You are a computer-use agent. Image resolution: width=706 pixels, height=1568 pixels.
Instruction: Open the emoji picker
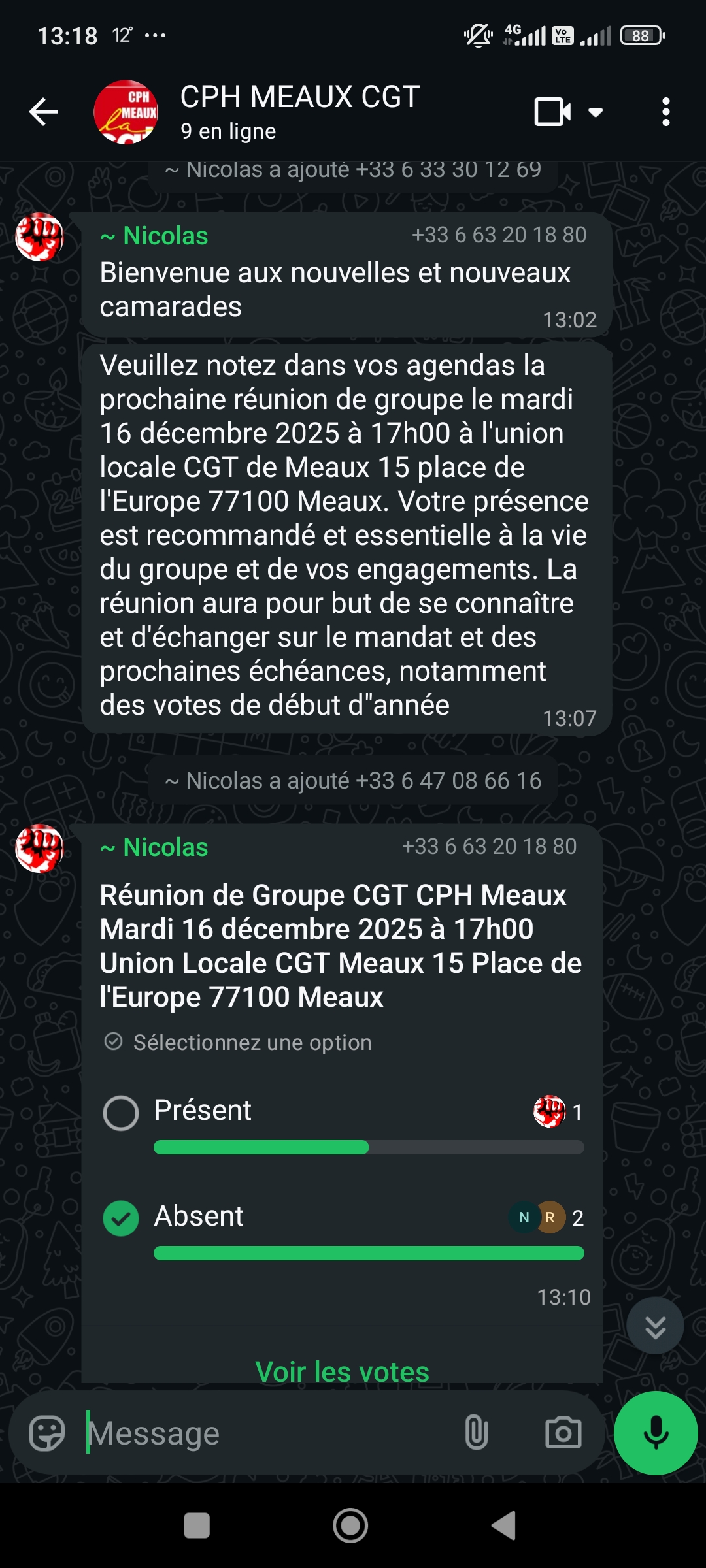point(47,1434)
